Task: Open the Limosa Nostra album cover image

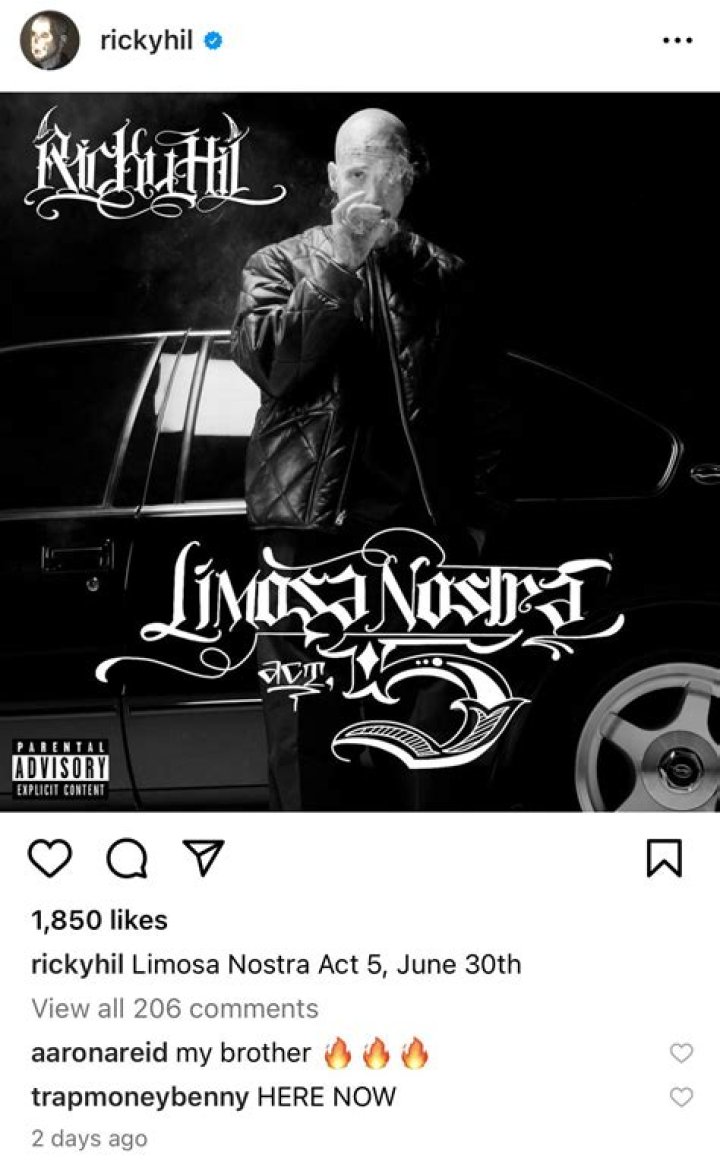Action: click(x=360, y=452)
